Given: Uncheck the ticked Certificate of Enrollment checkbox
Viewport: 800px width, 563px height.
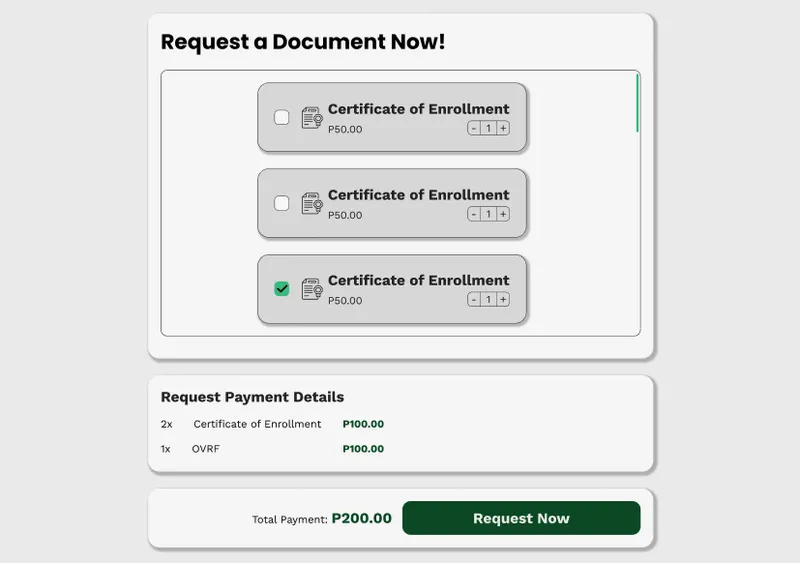Looking at the screenshot, I should point(282,289).
